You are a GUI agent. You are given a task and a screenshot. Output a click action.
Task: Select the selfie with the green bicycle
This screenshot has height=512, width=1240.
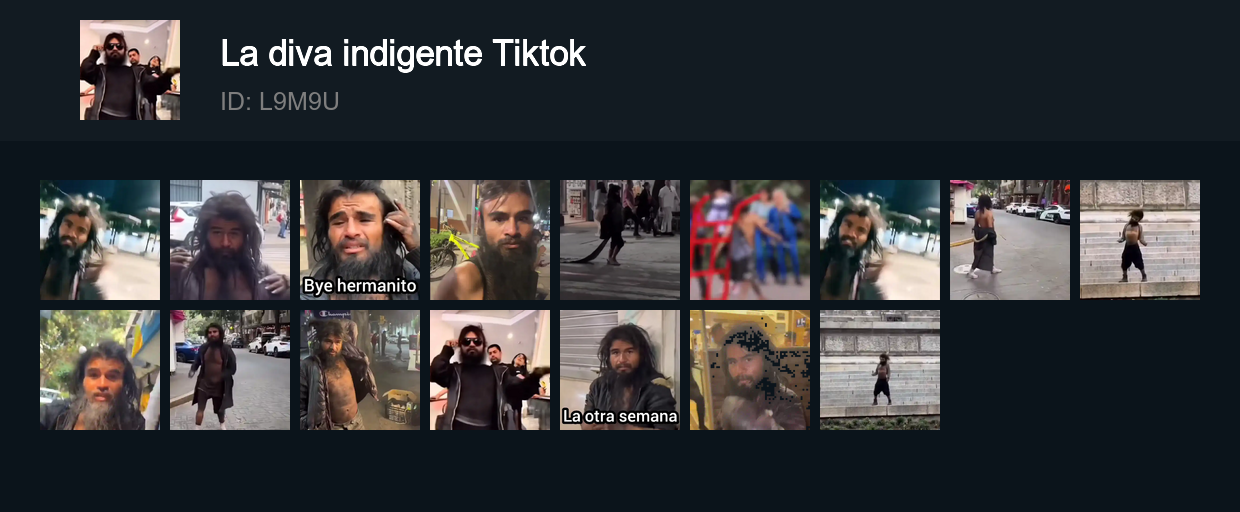pos(490,240)
